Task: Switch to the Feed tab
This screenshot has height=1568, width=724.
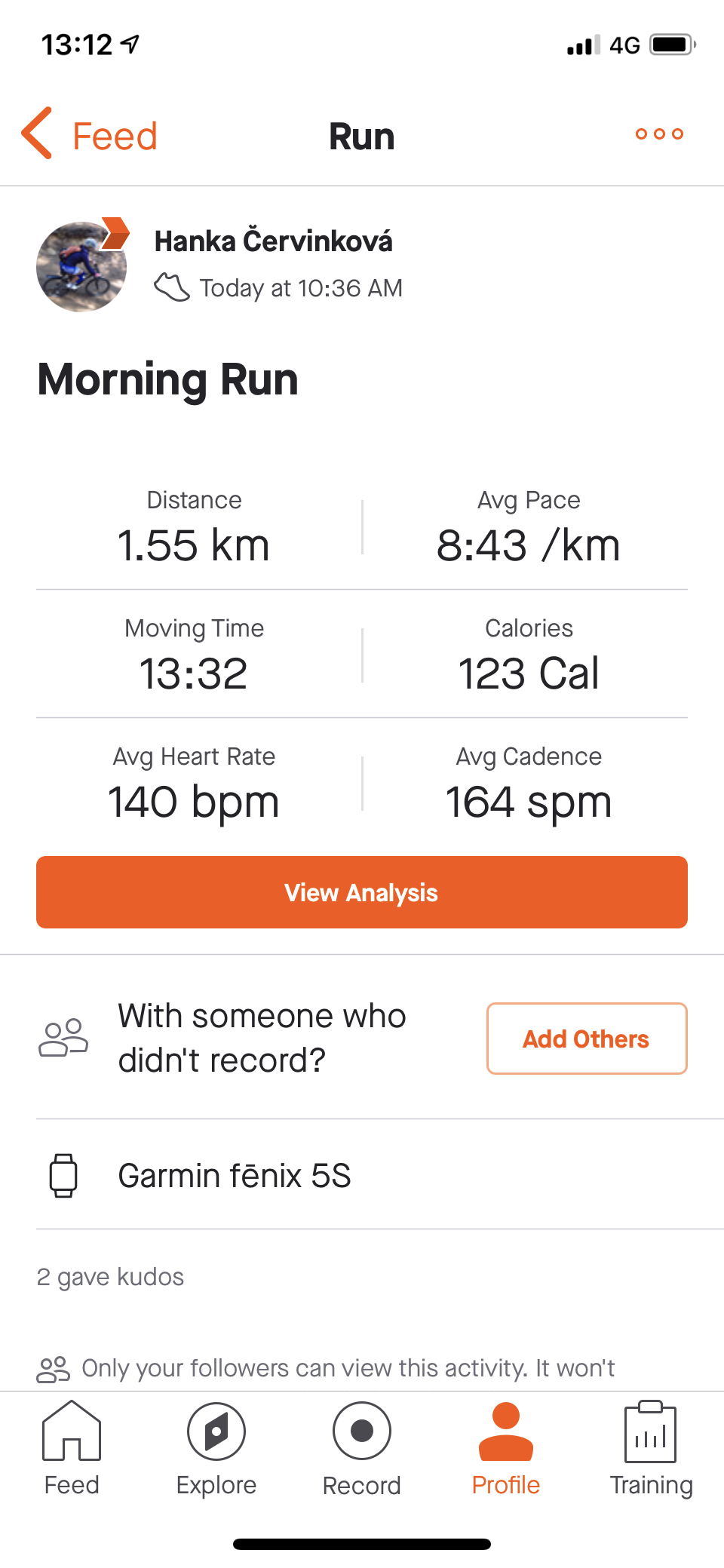Action: coord(72,1449)
